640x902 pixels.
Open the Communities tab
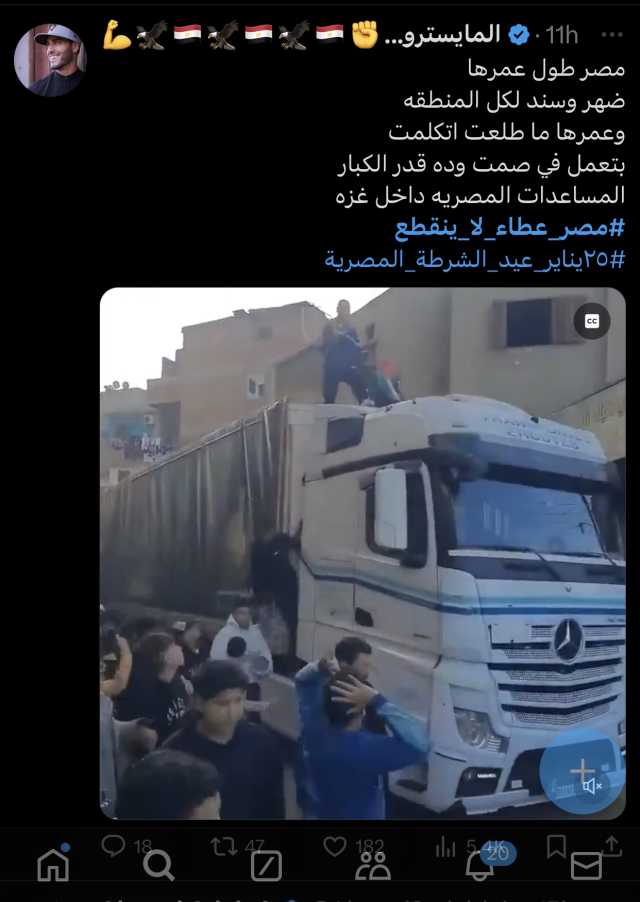(373, 866)
